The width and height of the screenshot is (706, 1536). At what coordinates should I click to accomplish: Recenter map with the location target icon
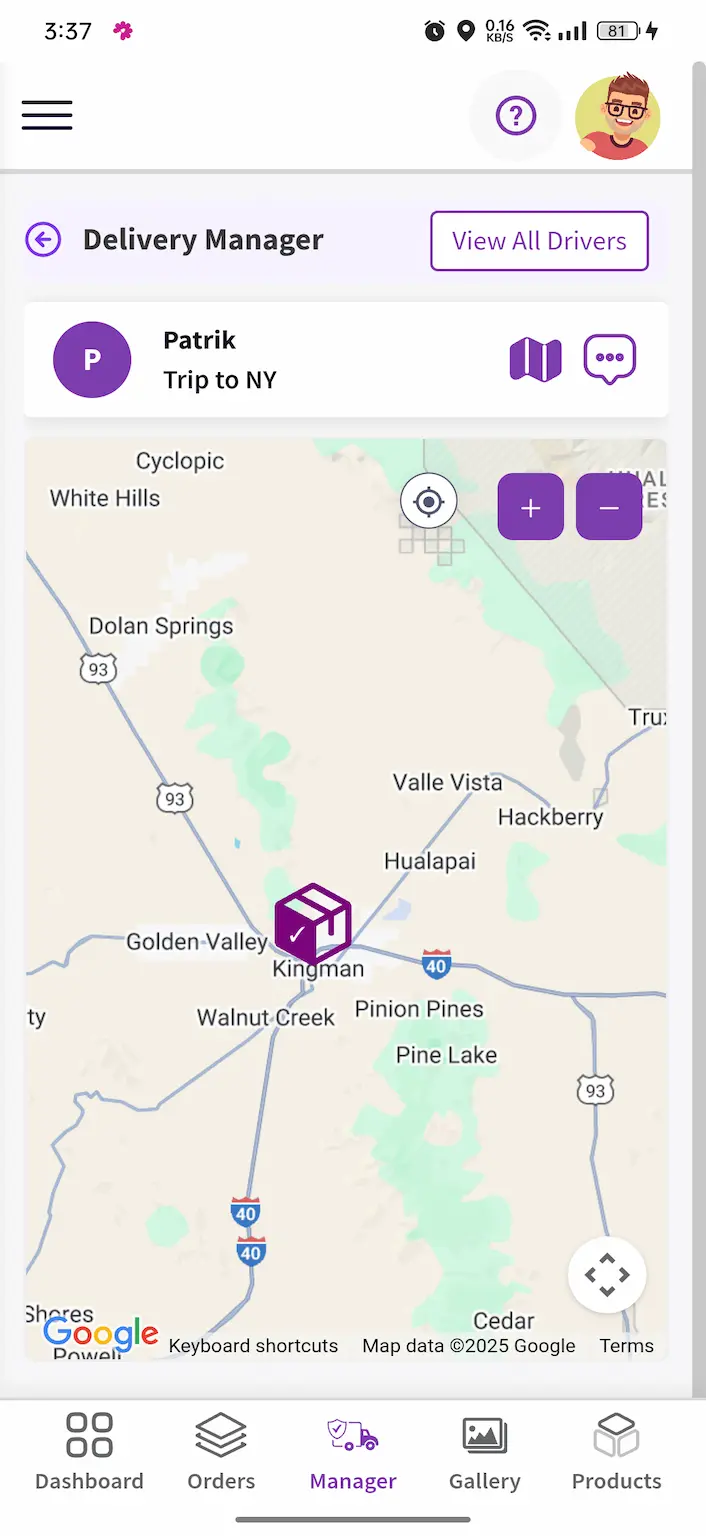click(429, 501)
